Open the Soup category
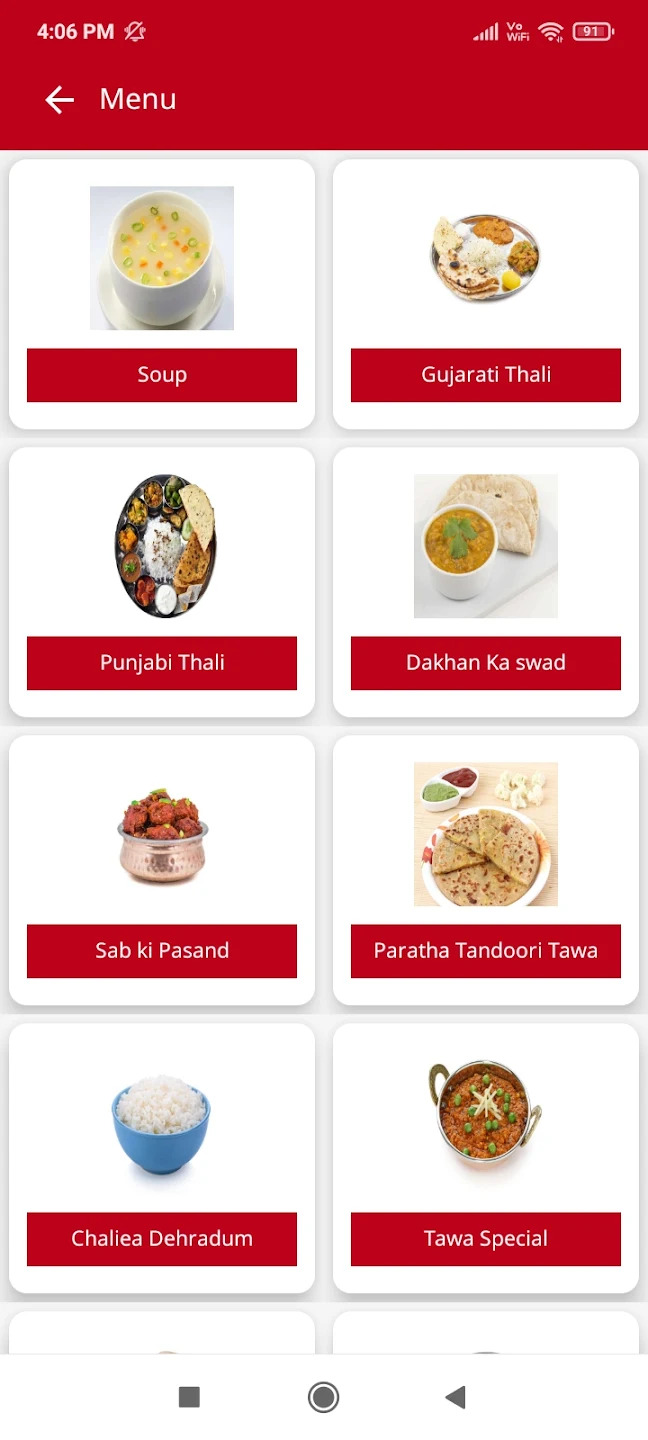This screenshot has width=648, height=1440. [x=162, y=375]
